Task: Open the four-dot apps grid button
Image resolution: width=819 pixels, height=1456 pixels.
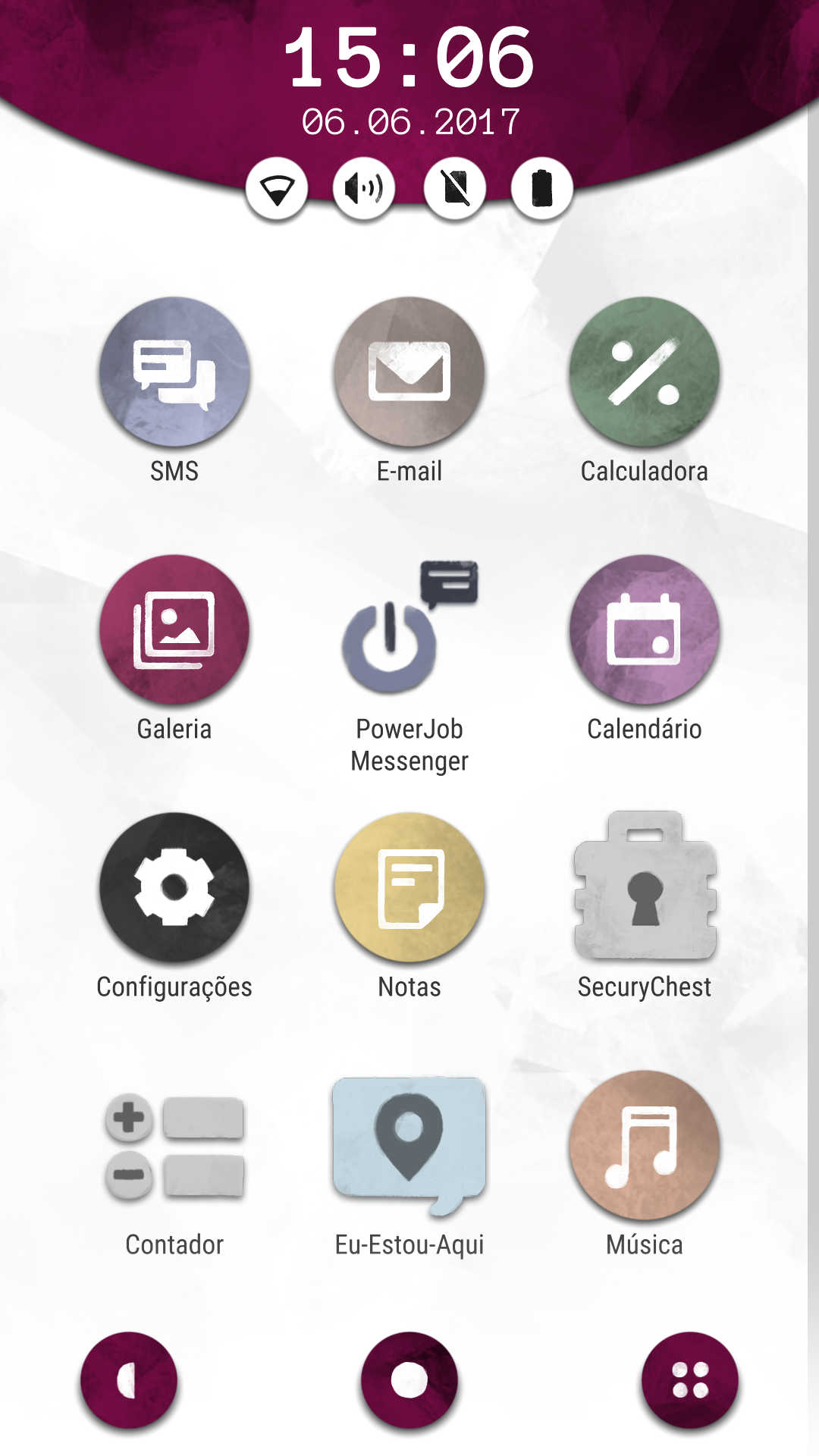Action: coord(690,1380)
